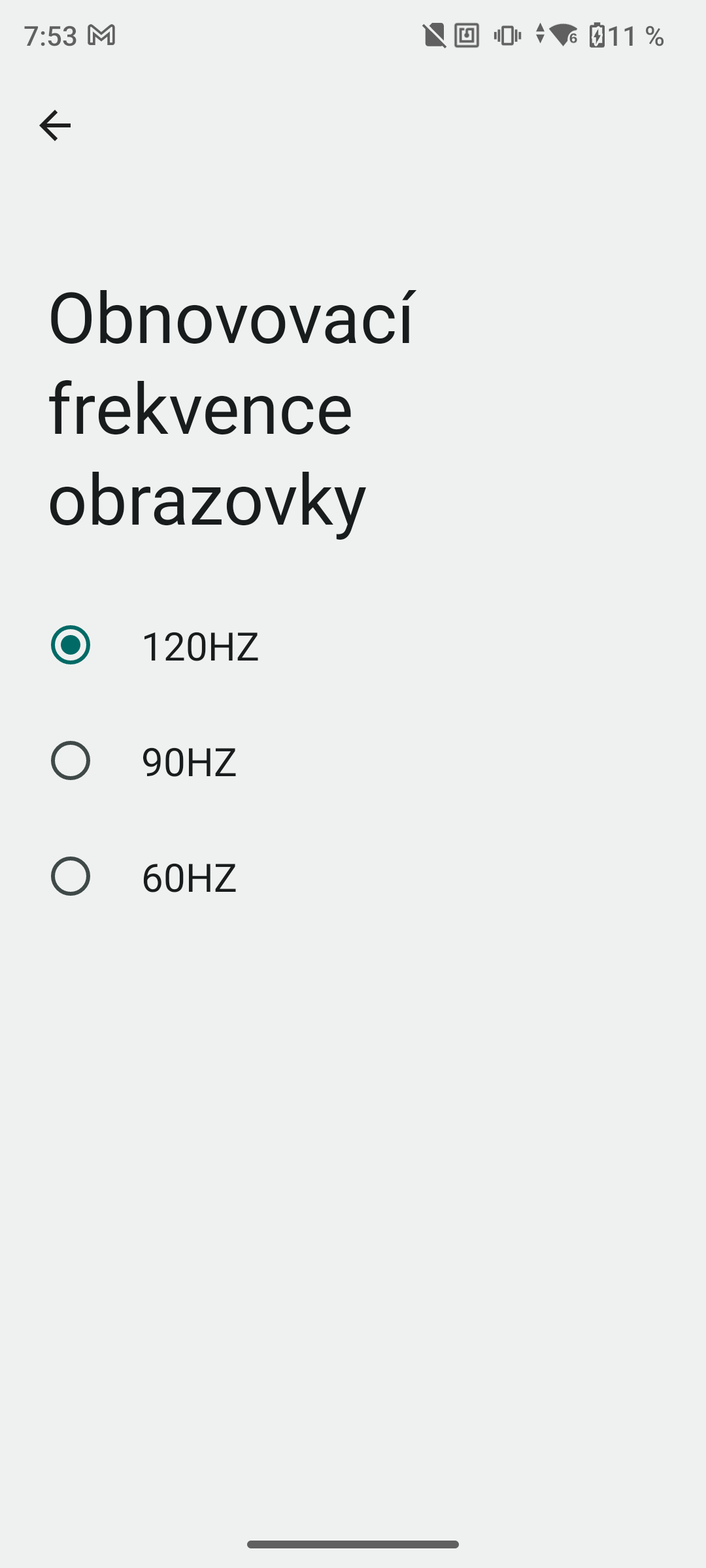Click the clock showing 7:53
The image size is (706, 1568).
(x=52, y=36)
